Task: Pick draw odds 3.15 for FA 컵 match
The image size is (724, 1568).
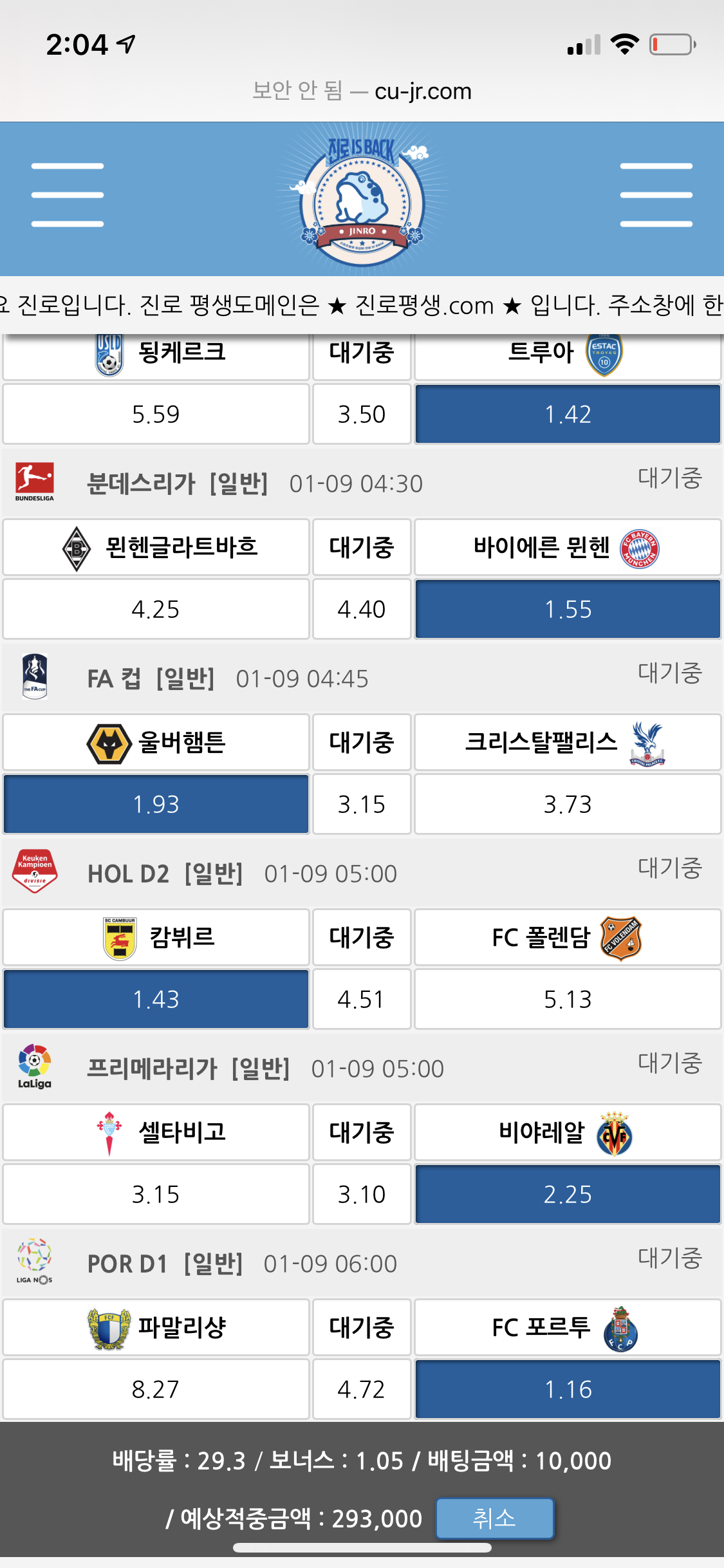Action: 362,804
